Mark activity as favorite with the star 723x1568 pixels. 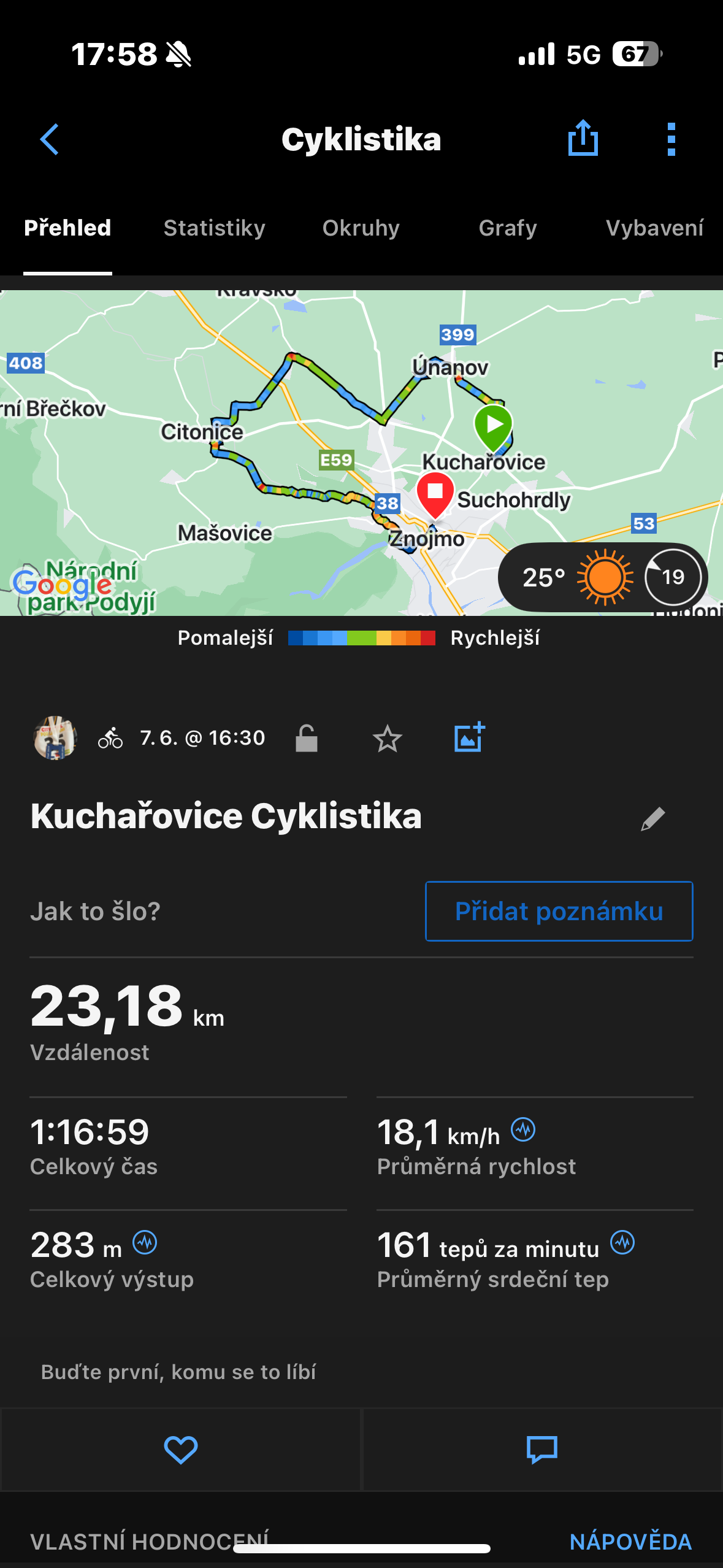pos(387,738)
